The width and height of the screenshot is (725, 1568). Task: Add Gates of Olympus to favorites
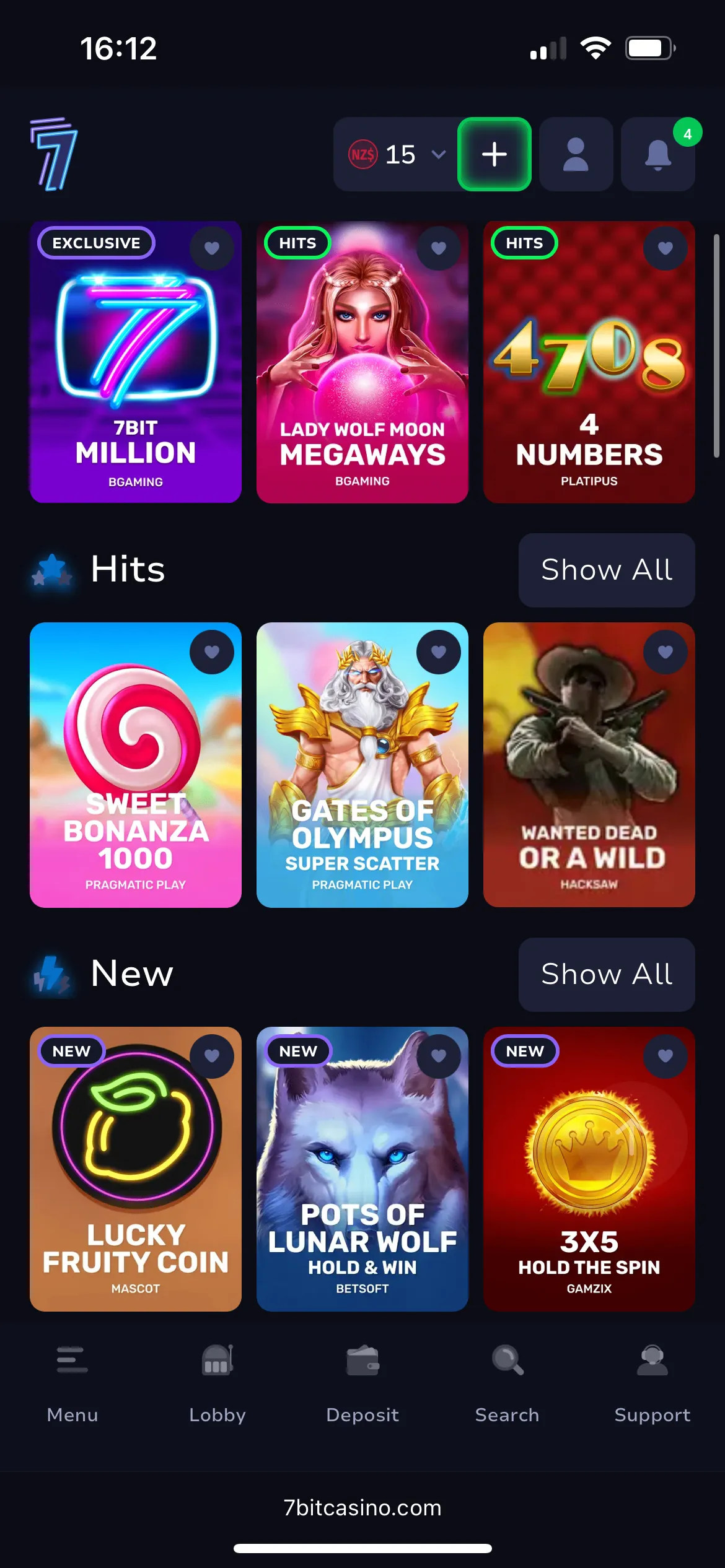[x=439, y=652]
